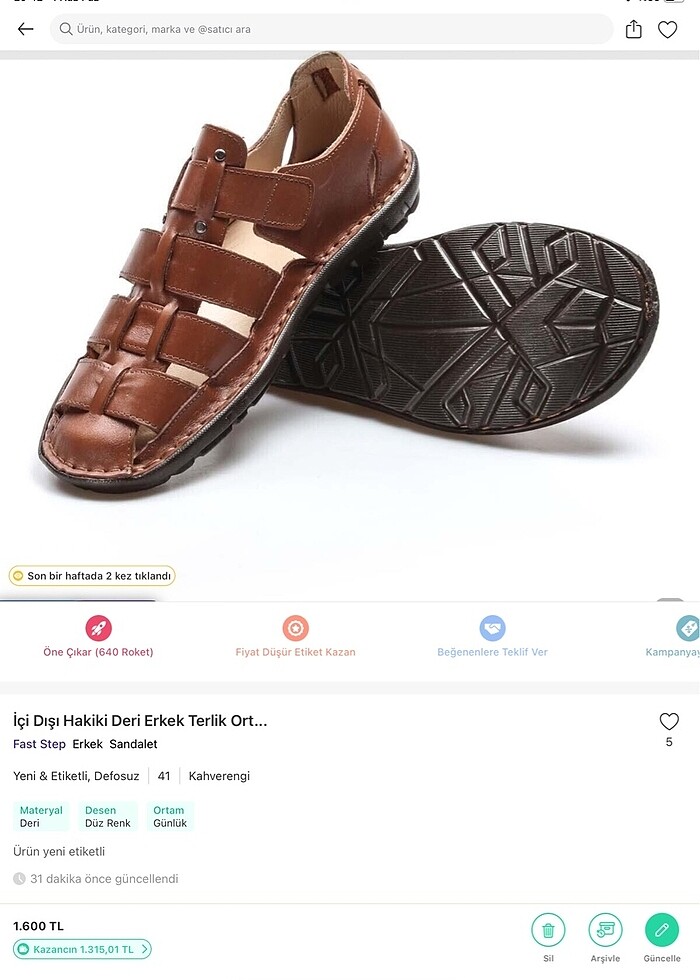Screen dimensions: 700x980
Task: View Kazancın 1.315,01 TL details
Action: coord(82,949)
